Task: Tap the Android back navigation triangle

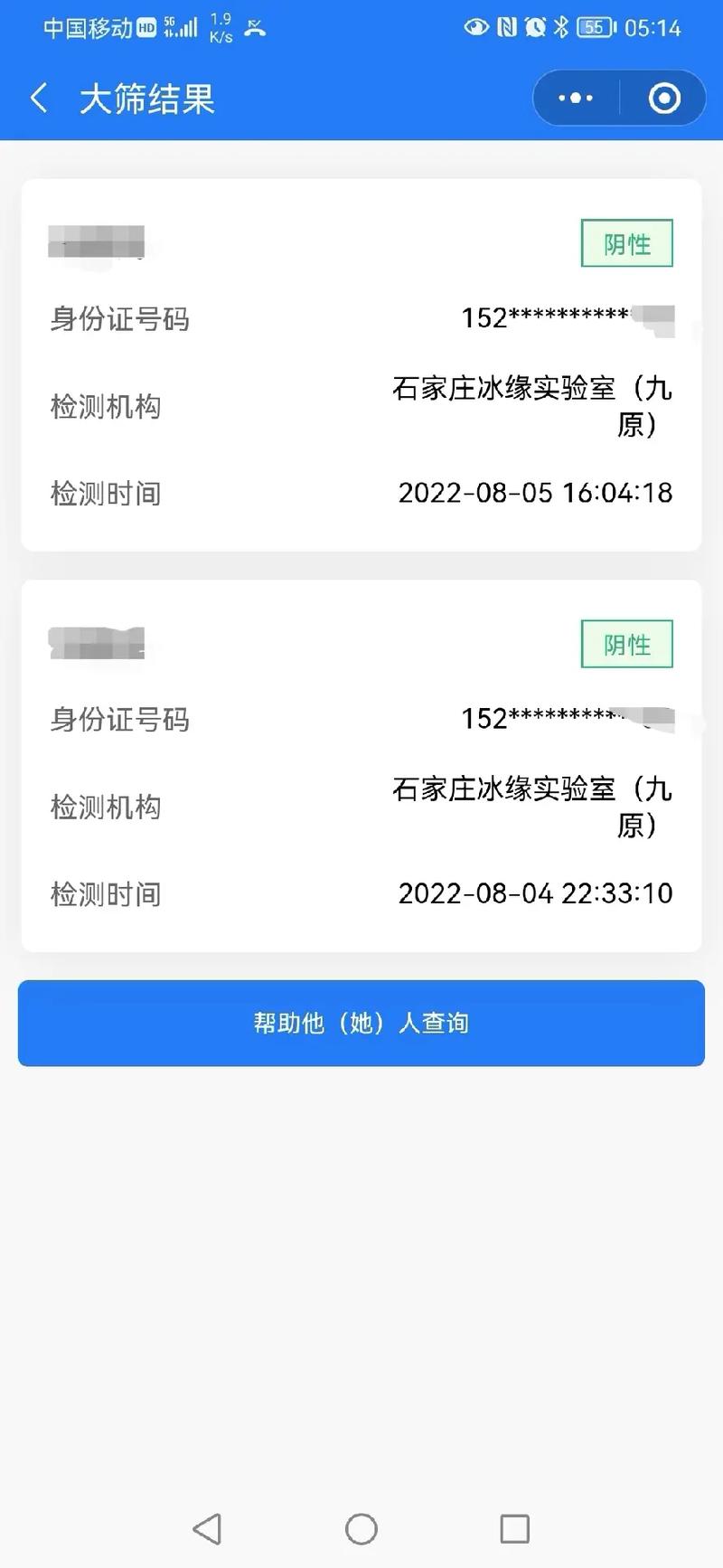Action: [x=208, y=1528]
